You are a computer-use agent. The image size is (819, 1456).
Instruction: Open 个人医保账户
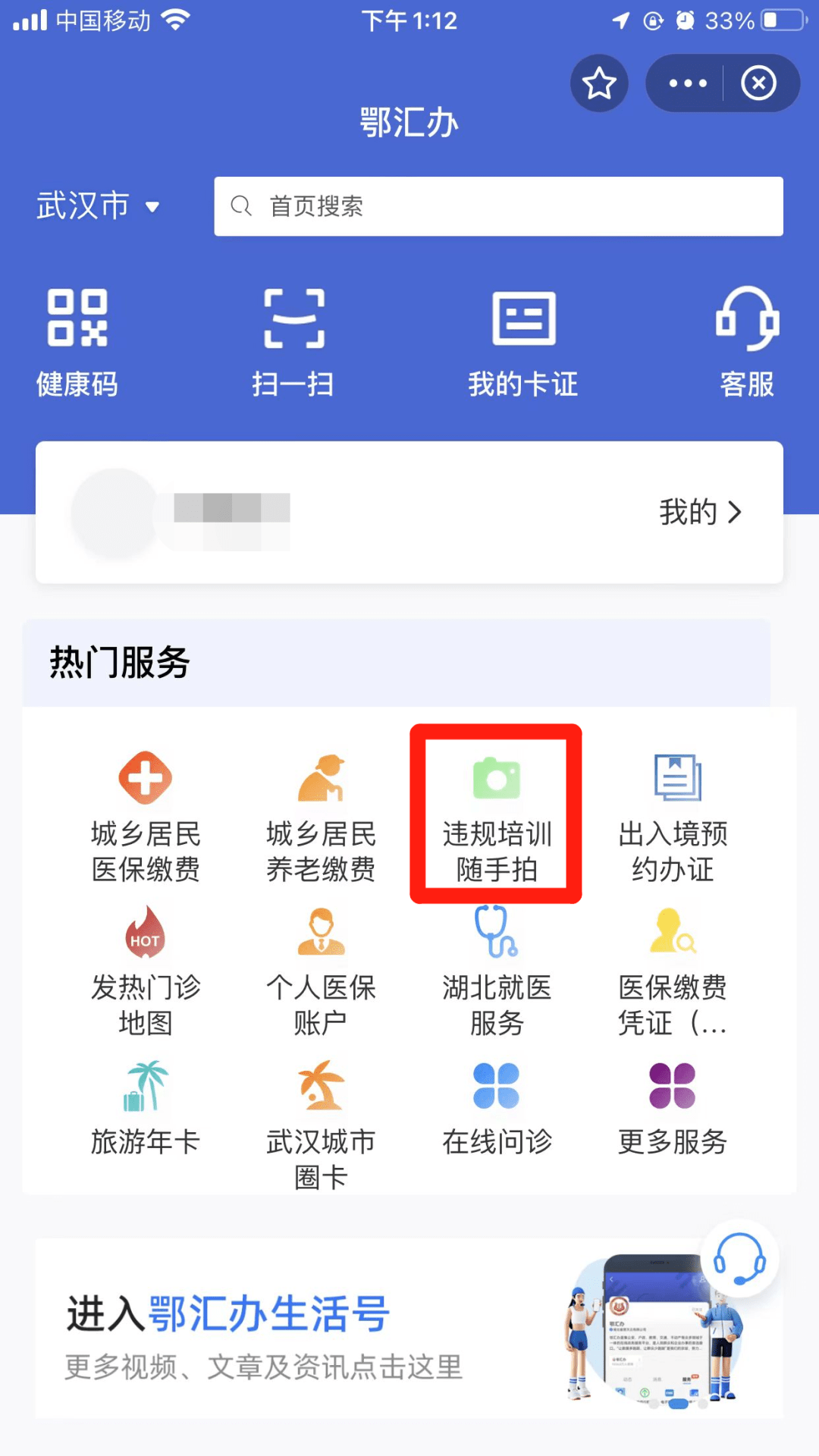click(x=321, y=971)
